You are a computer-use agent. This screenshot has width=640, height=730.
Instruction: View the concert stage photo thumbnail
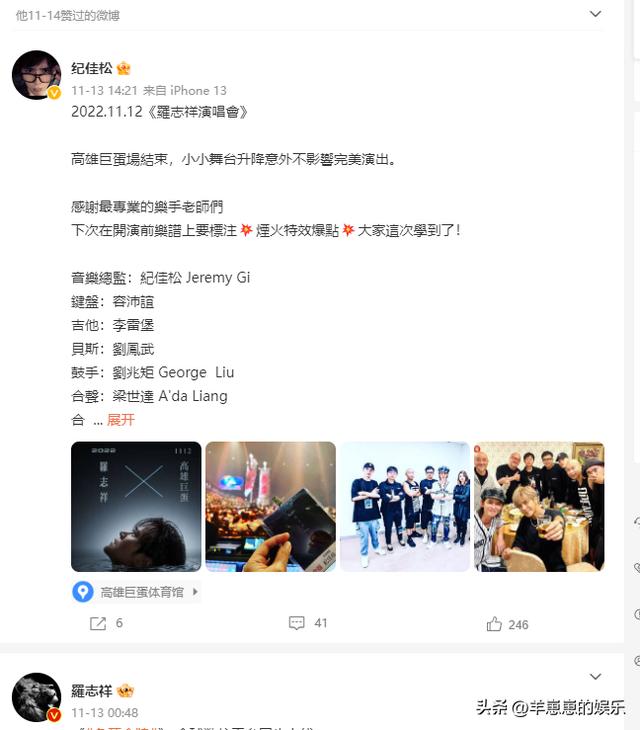[270, 506]
